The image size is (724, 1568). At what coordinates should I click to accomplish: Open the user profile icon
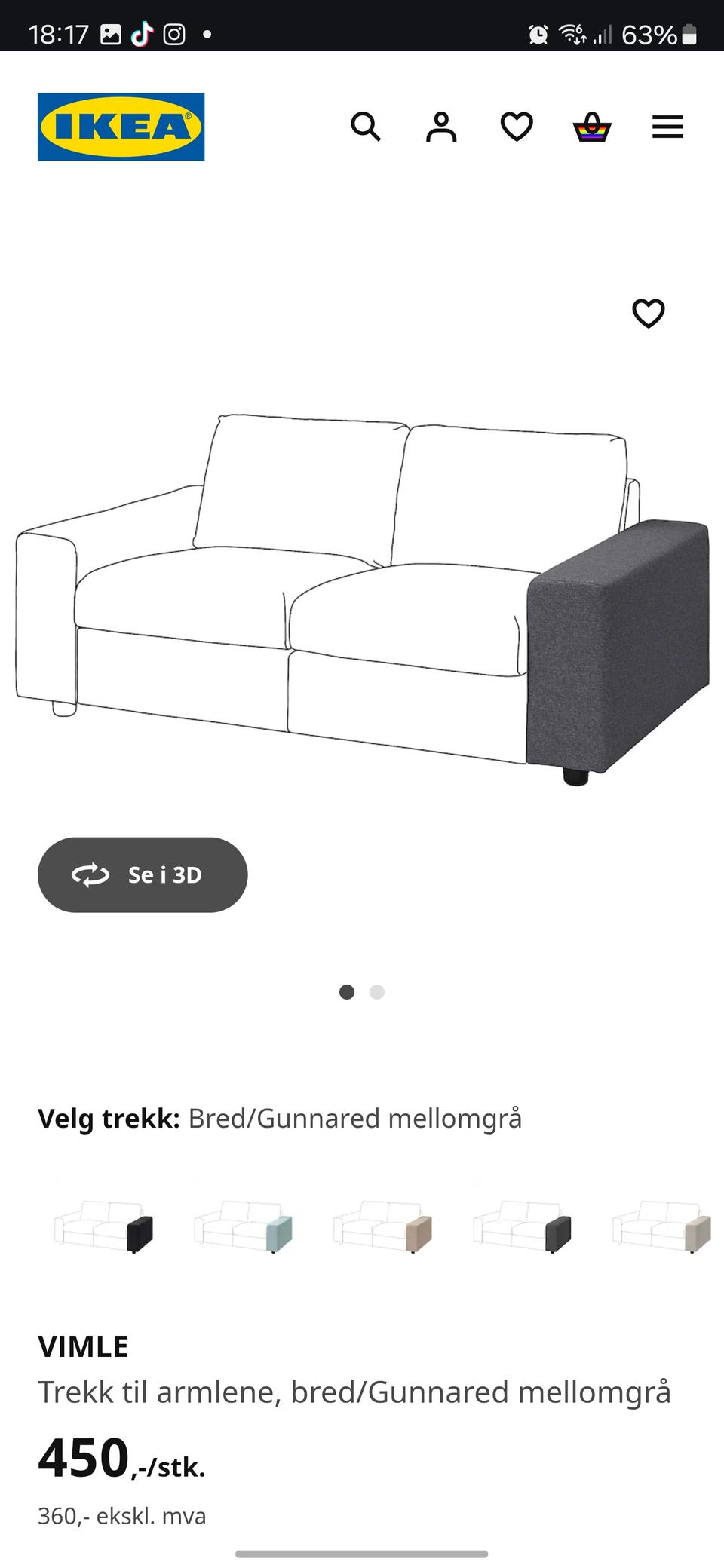coord(441,127)
